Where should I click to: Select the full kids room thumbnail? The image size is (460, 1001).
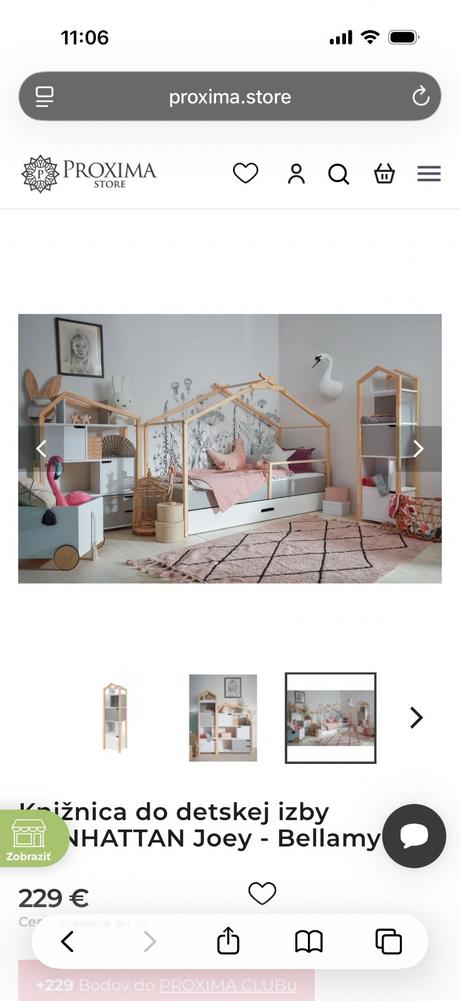pyautogui.click(x=330, y=718)
